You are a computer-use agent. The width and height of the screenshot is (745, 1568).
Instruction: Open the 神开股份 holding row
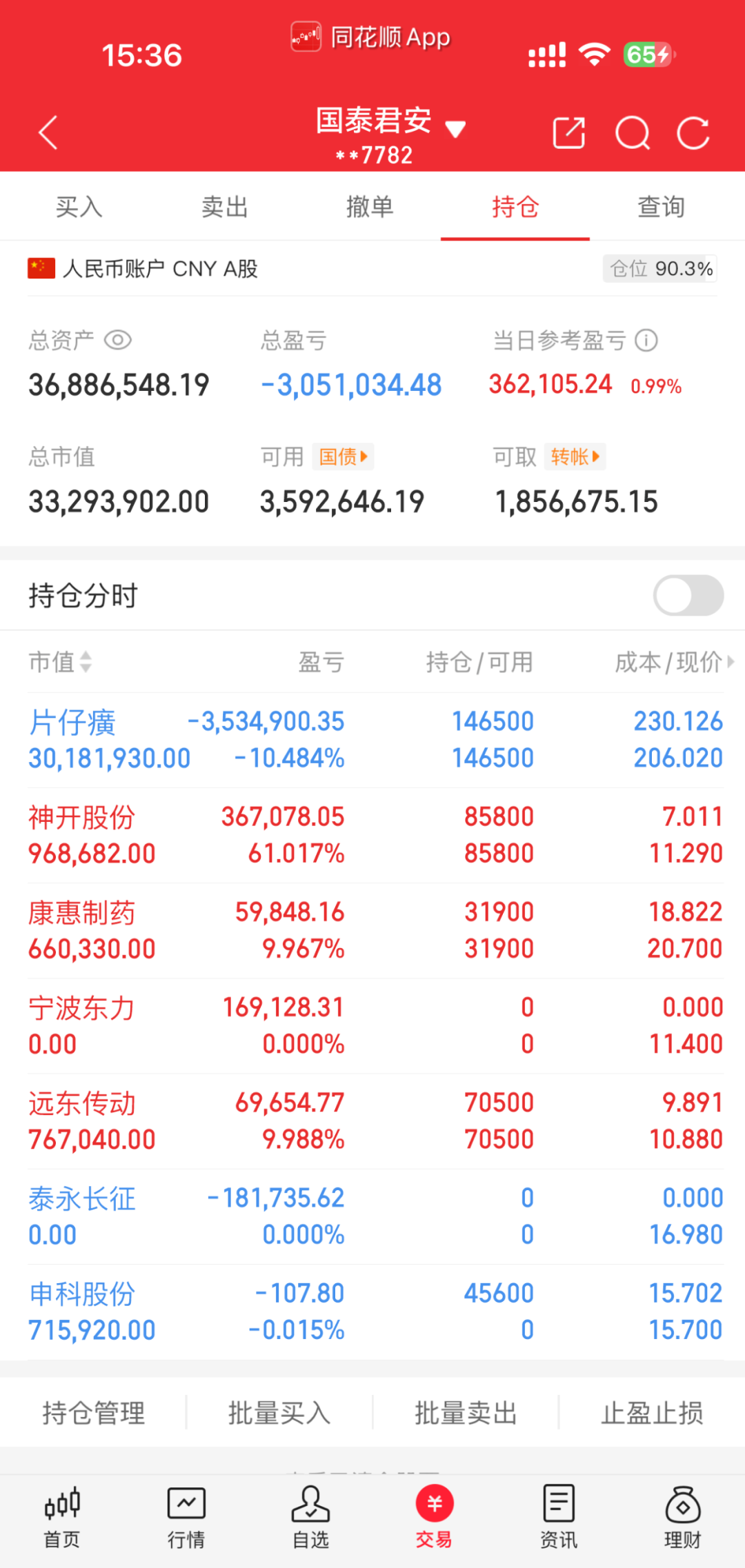[x=372, y=835]
